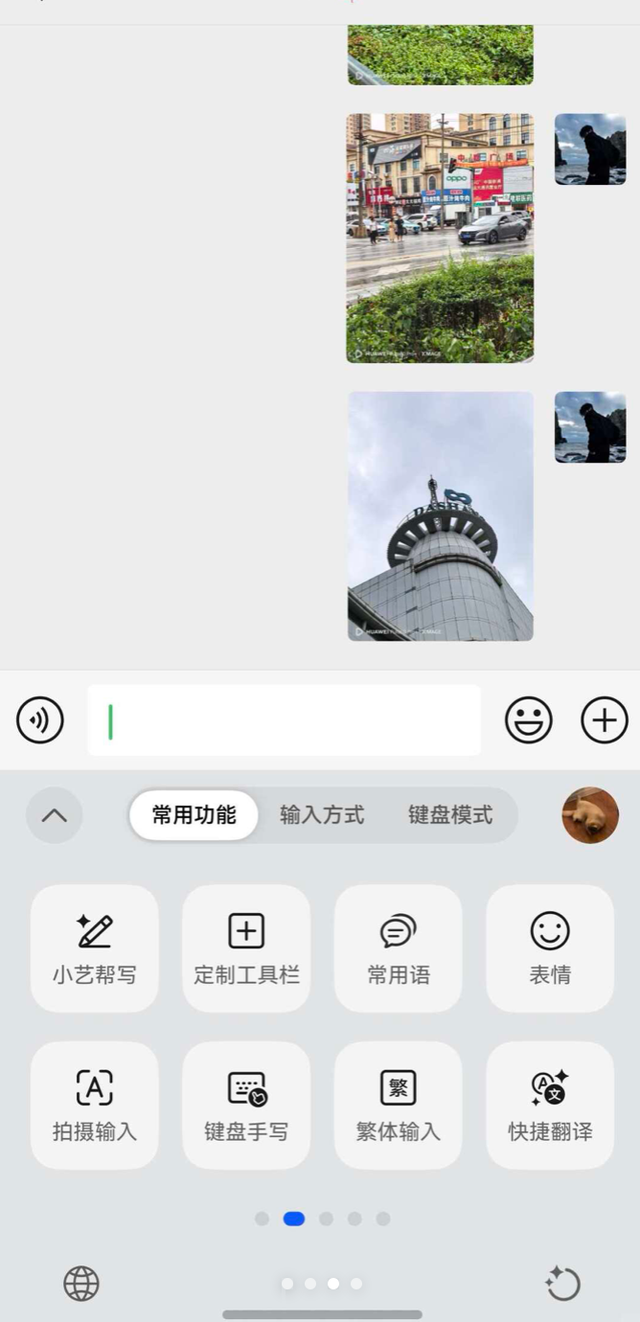
Task: Switch to the 输入方式 tab
Action: 322,815
